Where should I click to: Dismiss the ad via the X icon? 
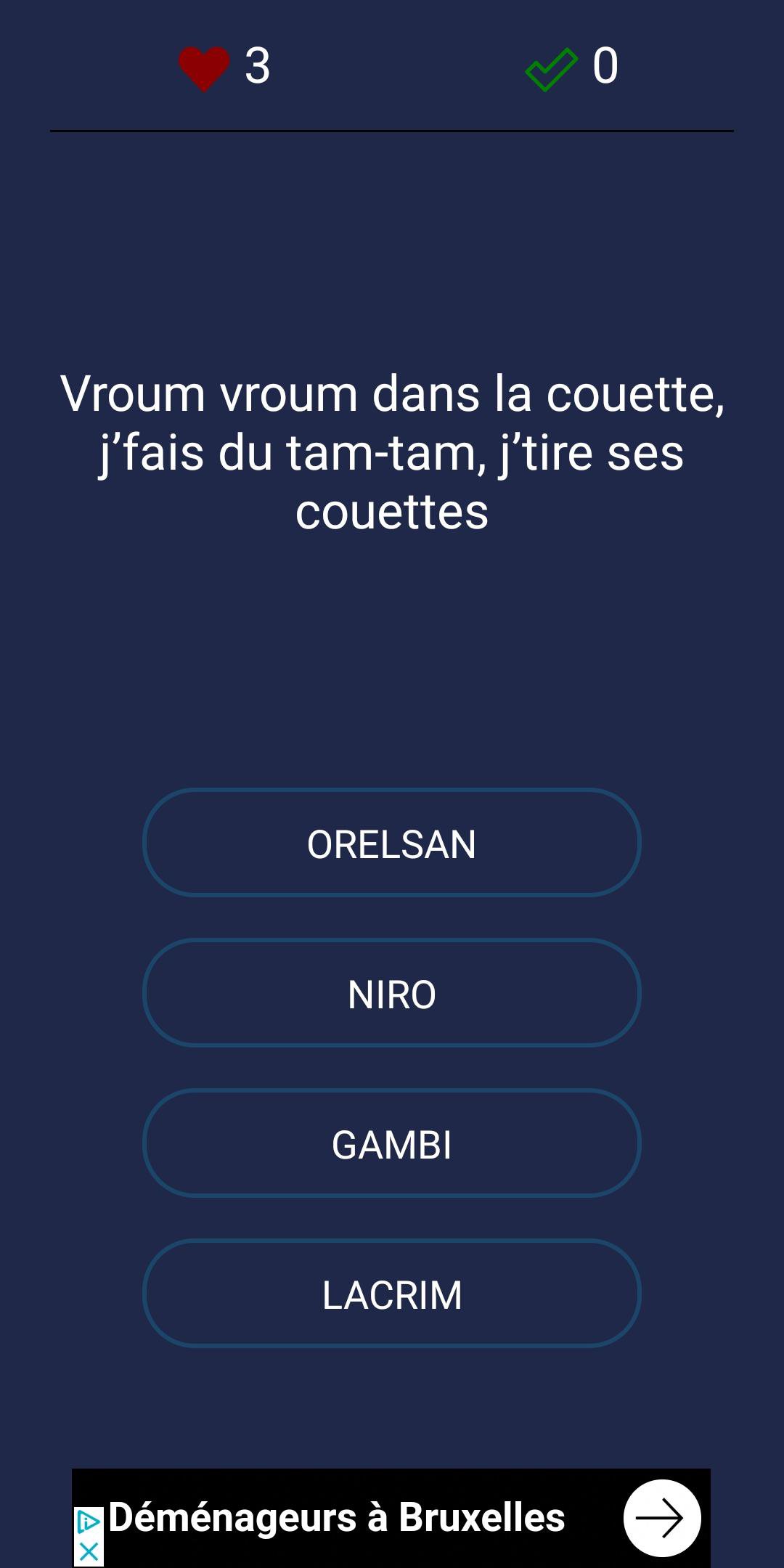[89, 1551]
